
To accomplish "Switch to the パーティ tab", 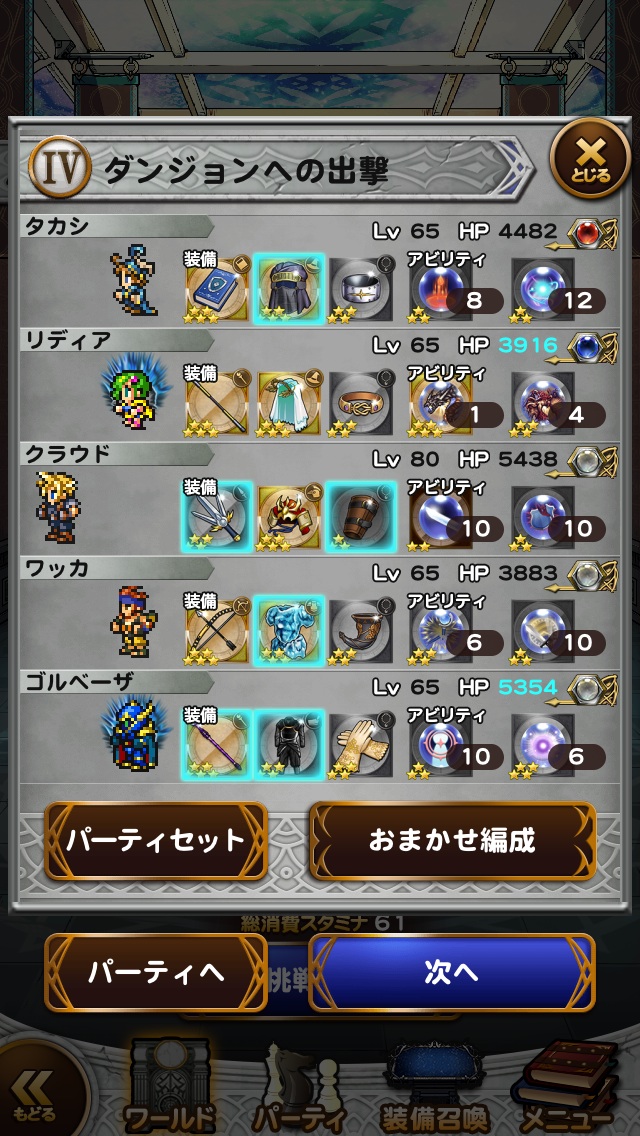I will tap(298, 1090).
